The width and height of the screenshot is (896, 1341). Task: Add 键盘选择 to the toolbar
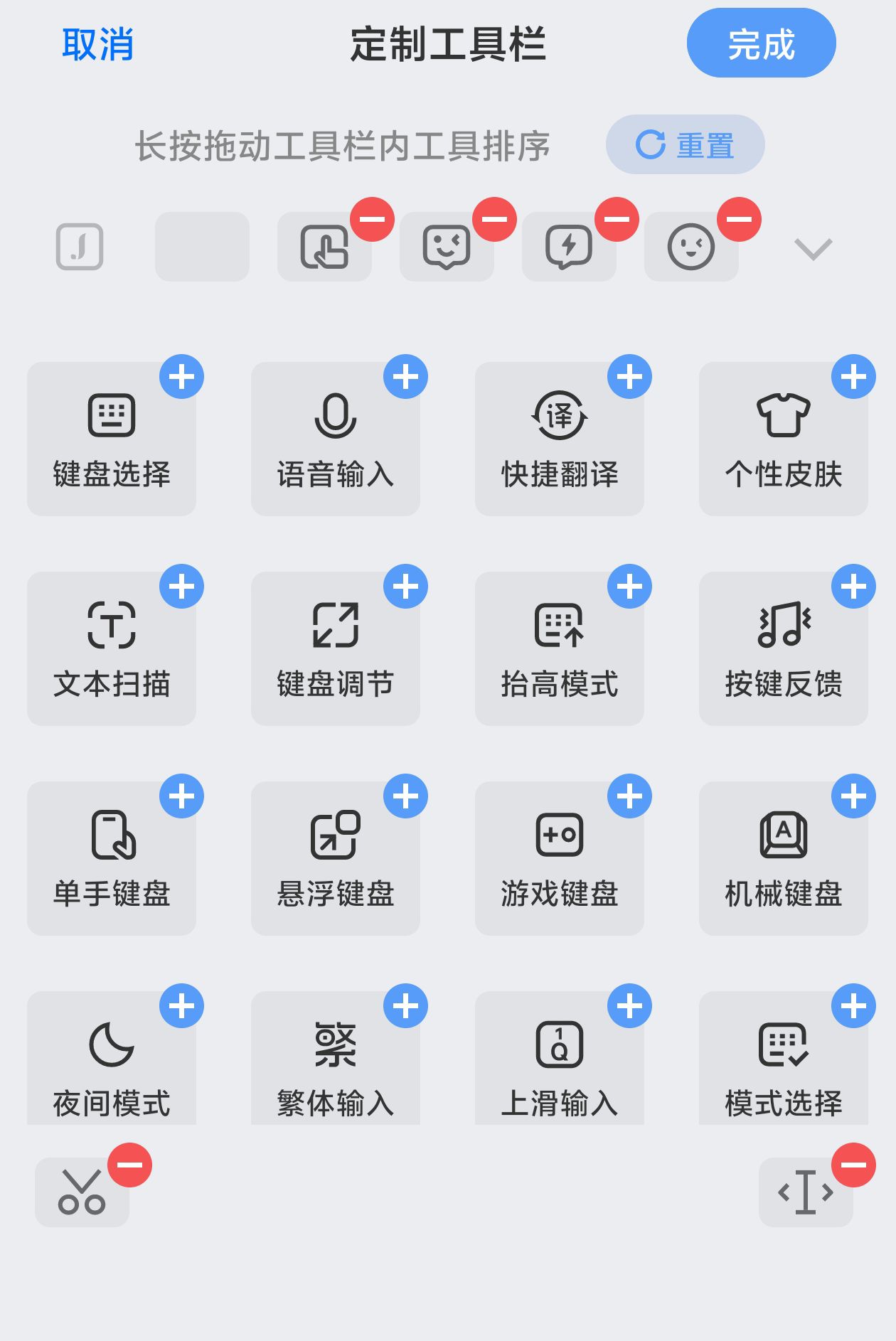[x=181, y=376]
